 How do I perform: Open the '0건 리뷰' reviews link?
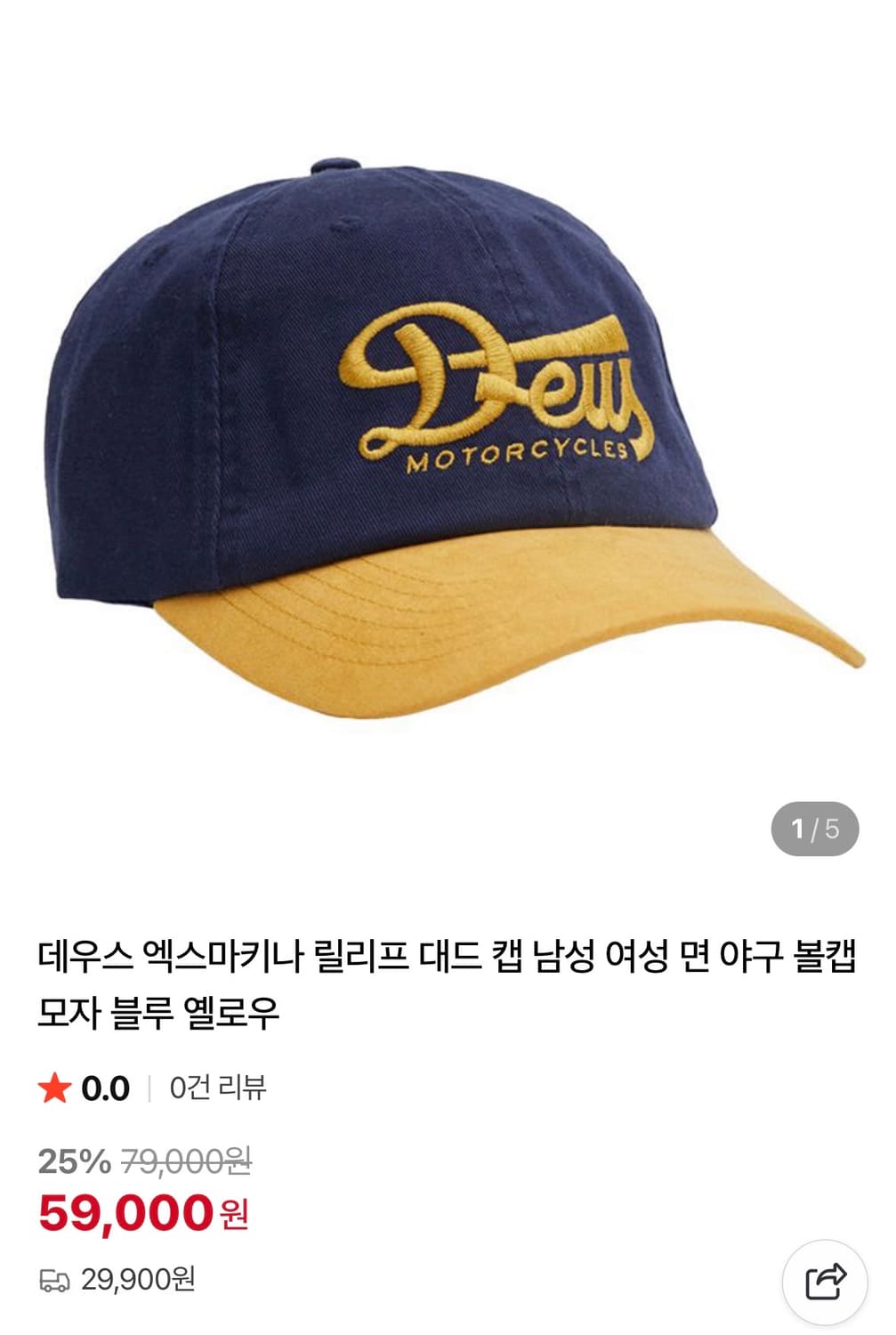click(x=217, y=1088)
